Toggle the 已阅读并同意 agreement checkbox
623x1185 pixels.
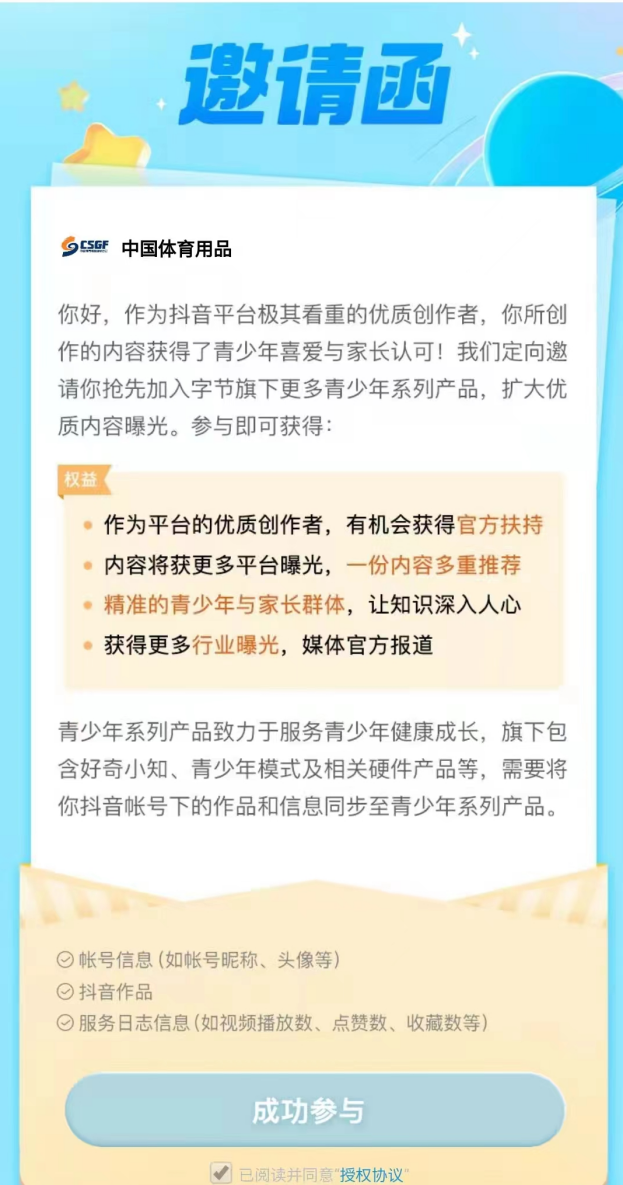[221, 1172]
